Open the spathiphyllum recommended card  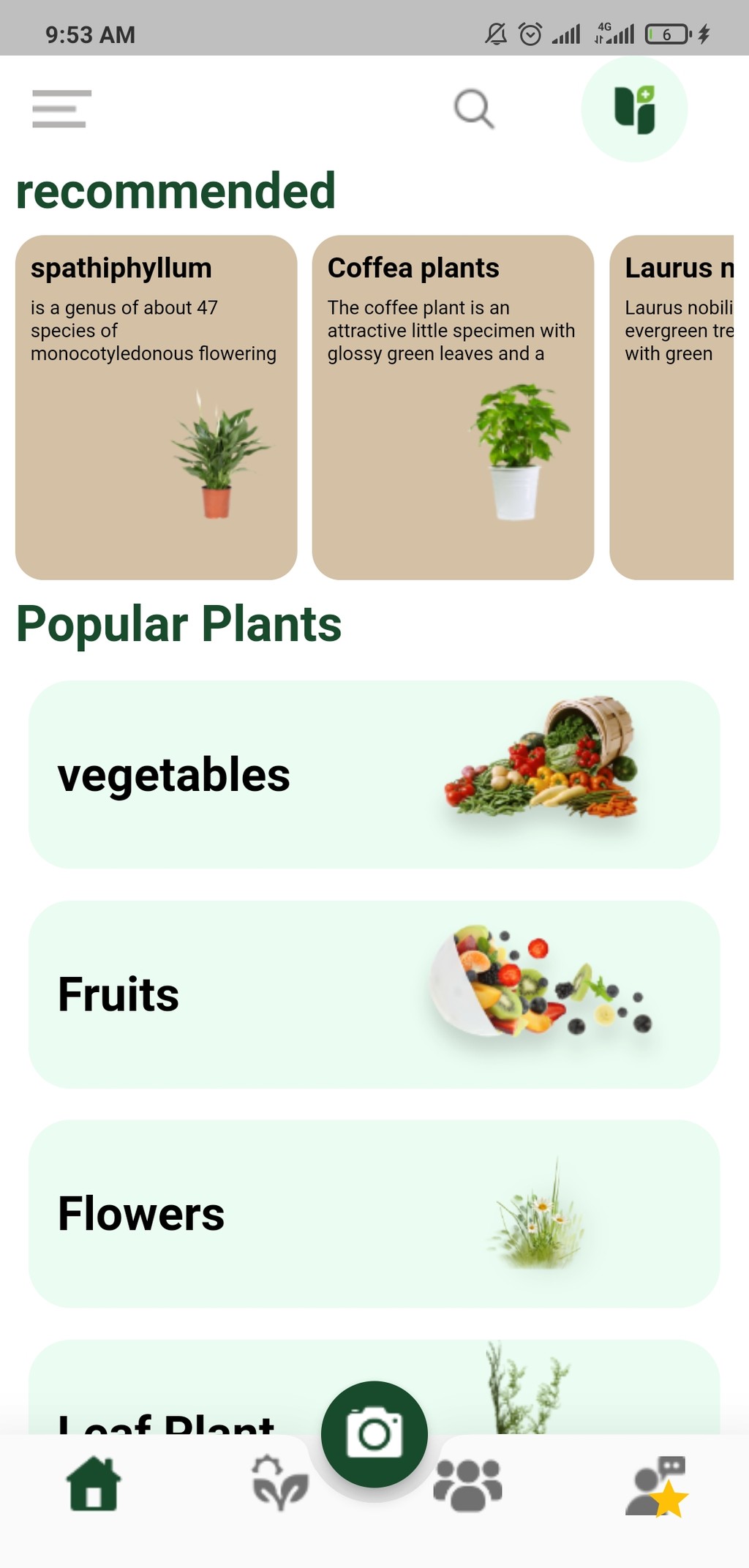(156, 408)
